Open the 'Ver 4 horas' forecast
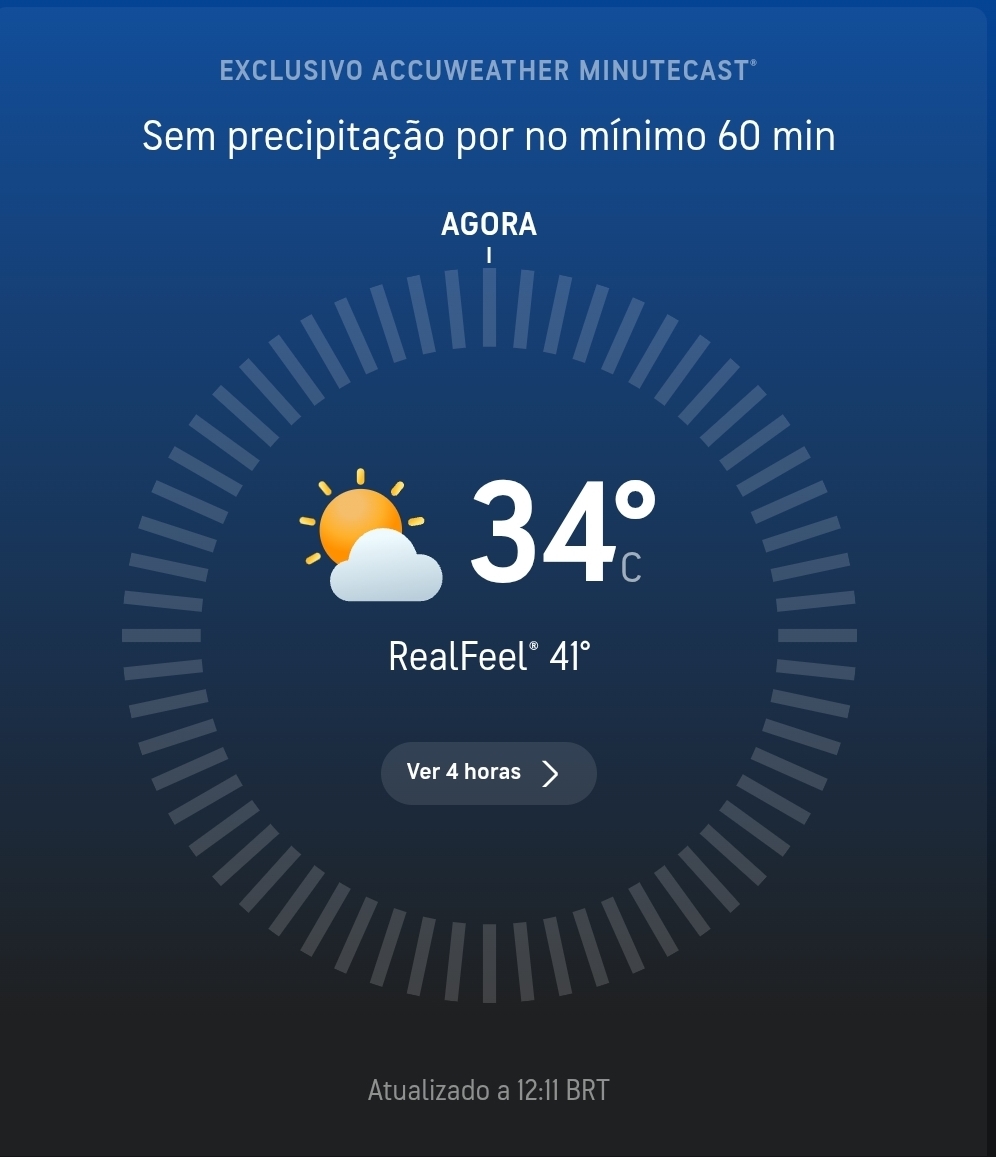 click(x=488, y=773)
